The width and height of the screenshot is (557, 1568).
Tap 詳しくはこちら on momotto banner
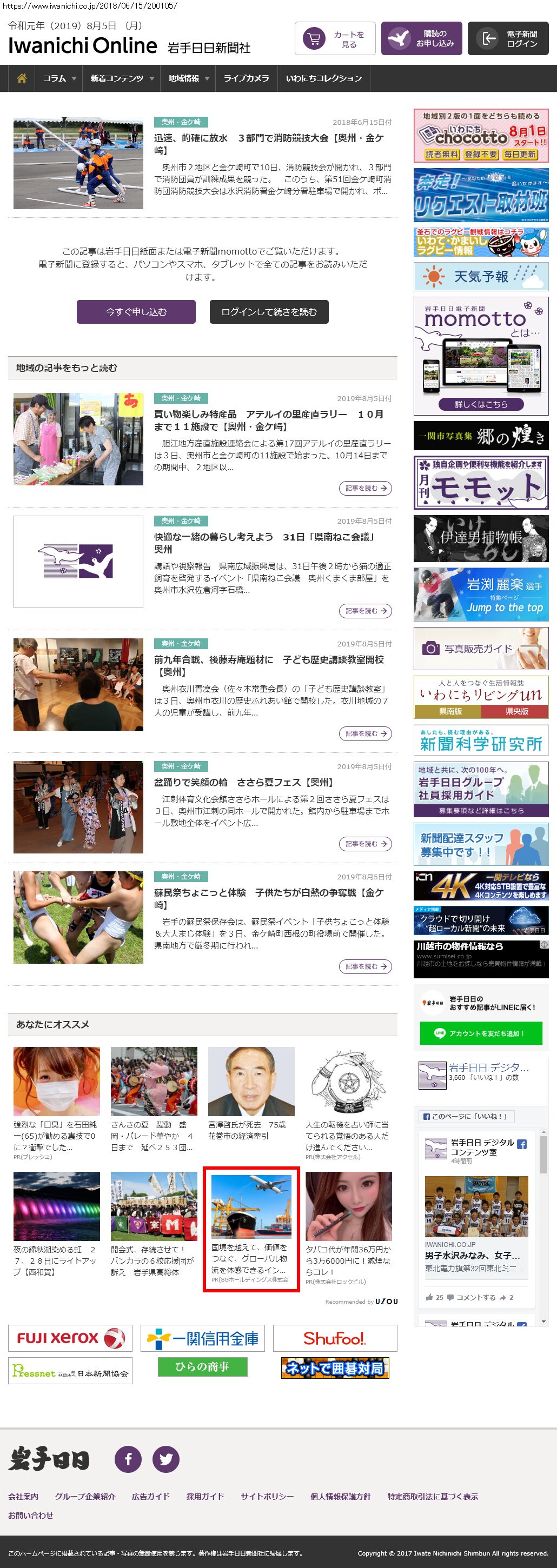tap(481, 404)
